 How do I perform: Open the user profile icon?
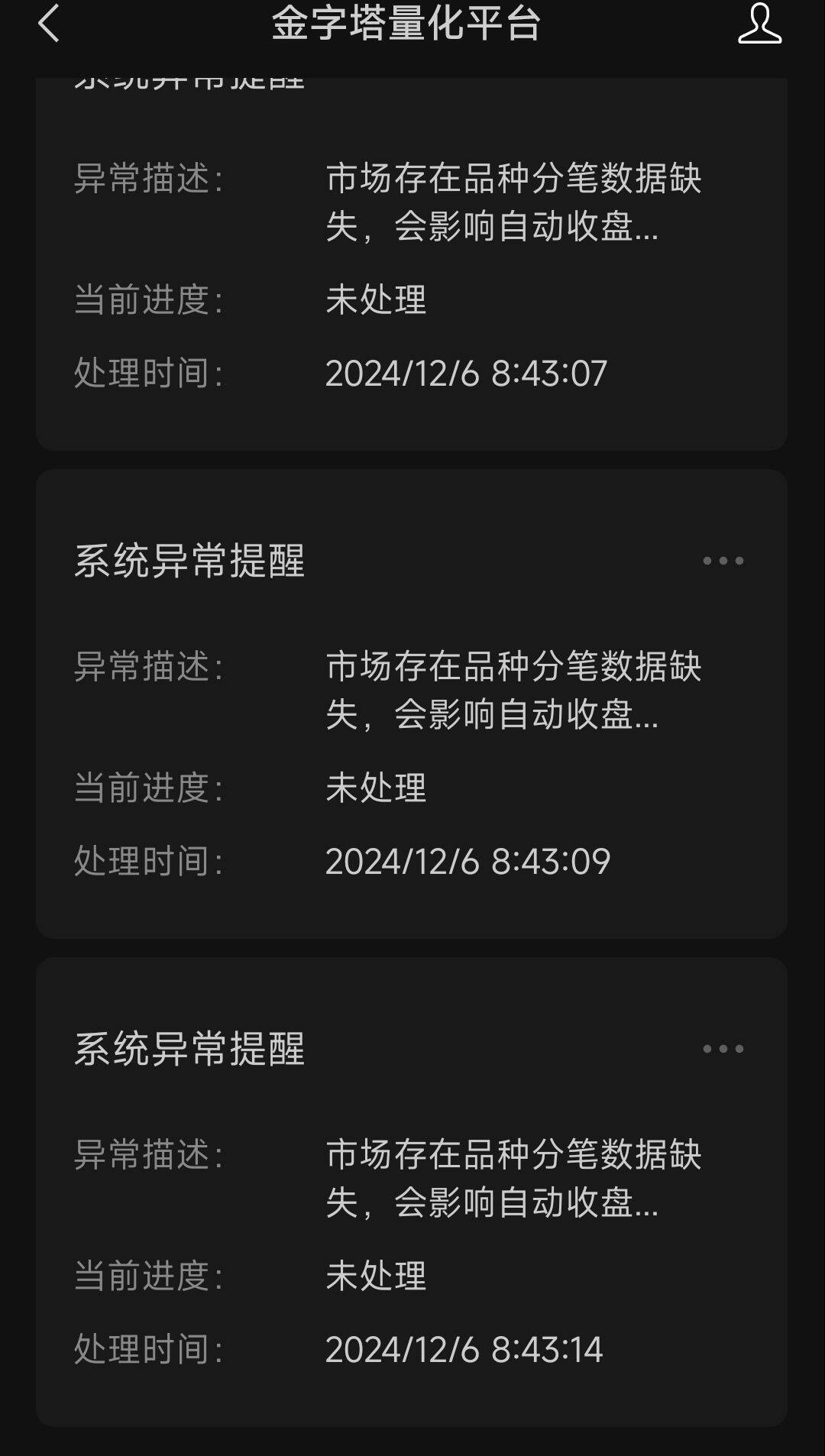759,24
